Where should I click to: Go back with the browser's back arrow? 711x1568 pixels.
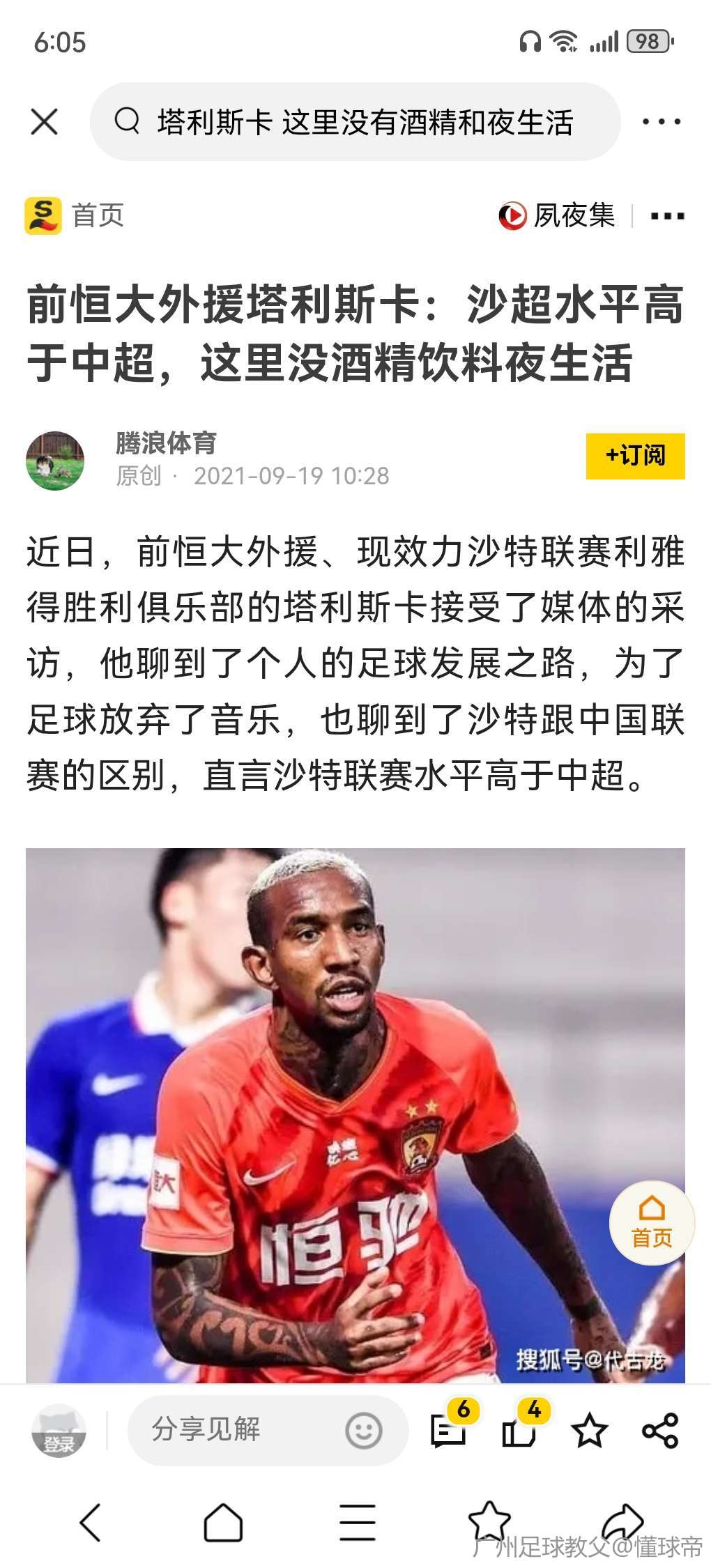tap(91, 1521)
